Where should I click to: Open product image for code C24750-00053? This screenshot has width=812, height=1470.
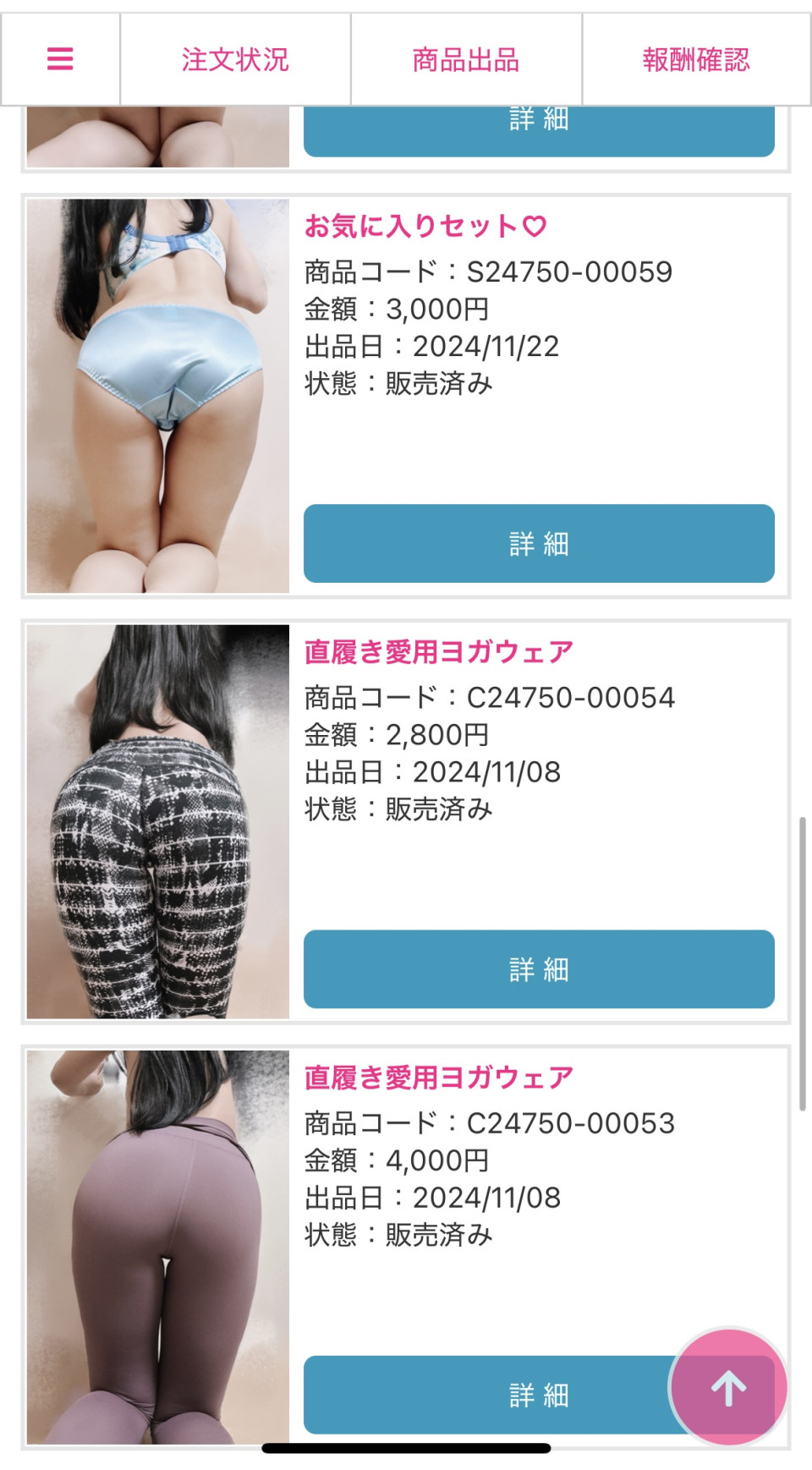[158, 1247]
